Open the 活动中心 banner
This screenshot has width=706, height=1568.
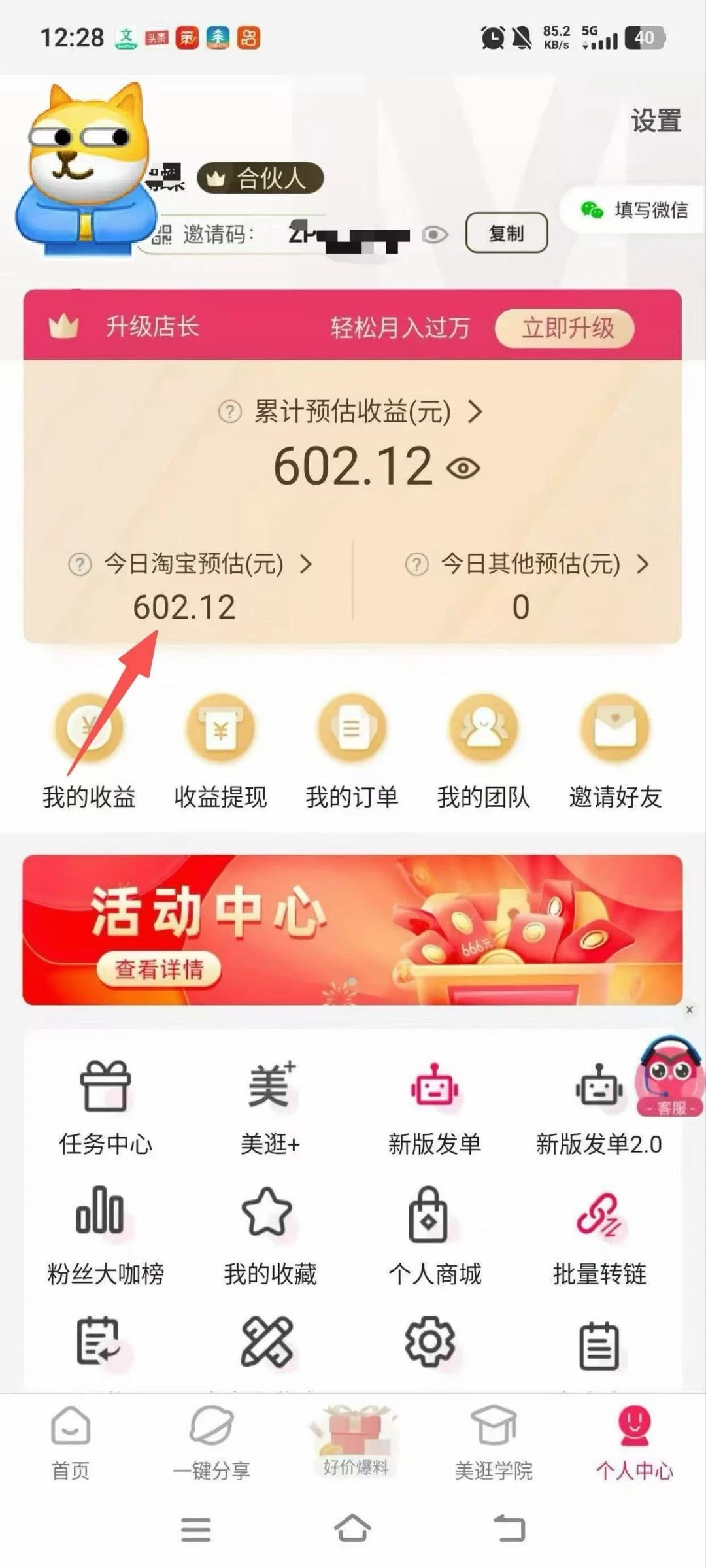coord(352,929)
